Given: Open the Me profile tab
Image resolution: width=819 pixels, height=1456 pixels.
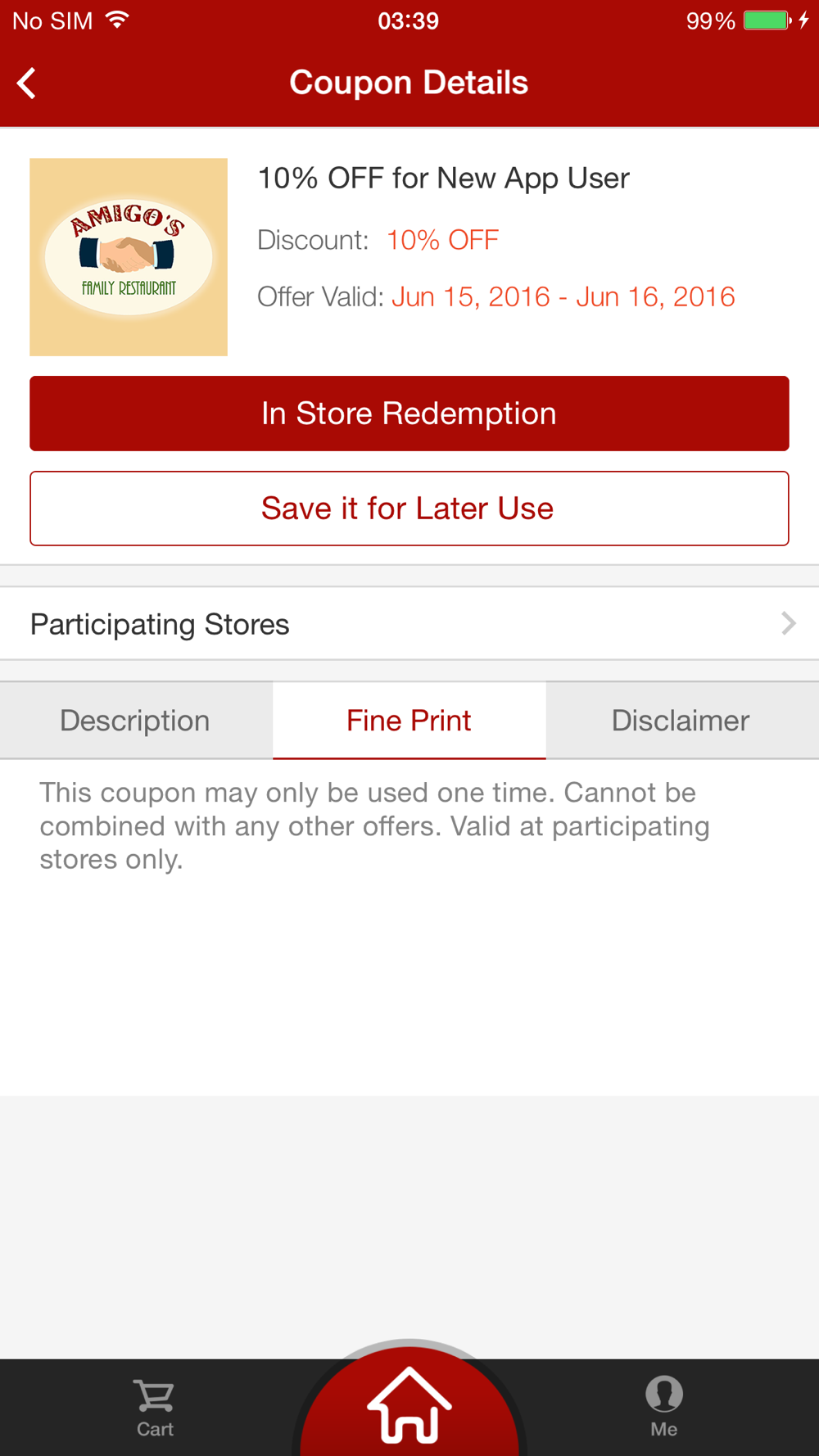Looking at the screenshot, I should pos(664,1409).
